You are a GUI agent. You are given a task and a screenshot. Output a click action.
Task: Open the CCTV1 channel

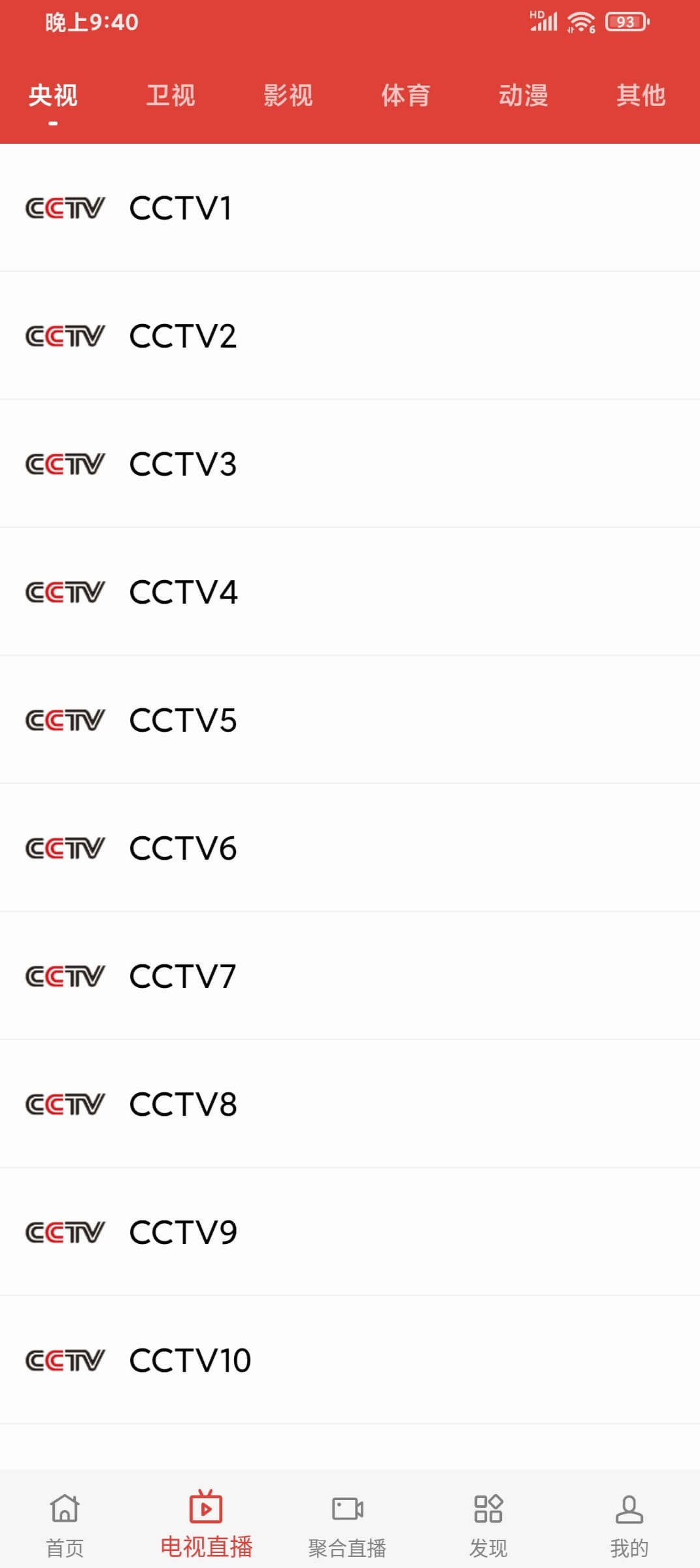coord(350,208)
